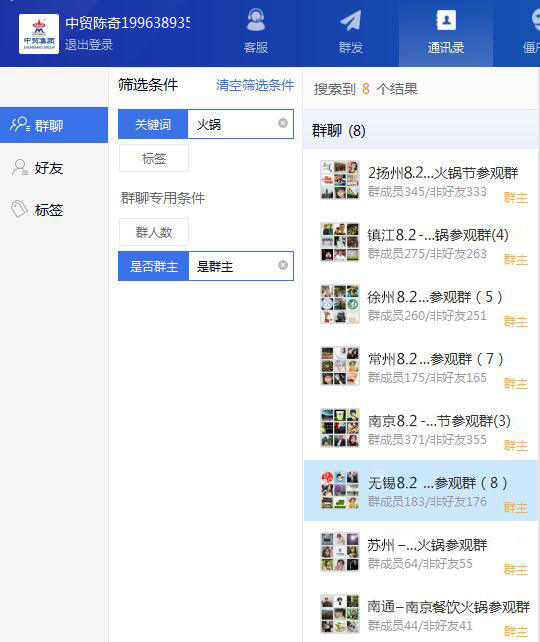The height and width of the screenshot is (642, 540).
Task: Switch to the 通讯录 tab
Action: coord(445,33)
